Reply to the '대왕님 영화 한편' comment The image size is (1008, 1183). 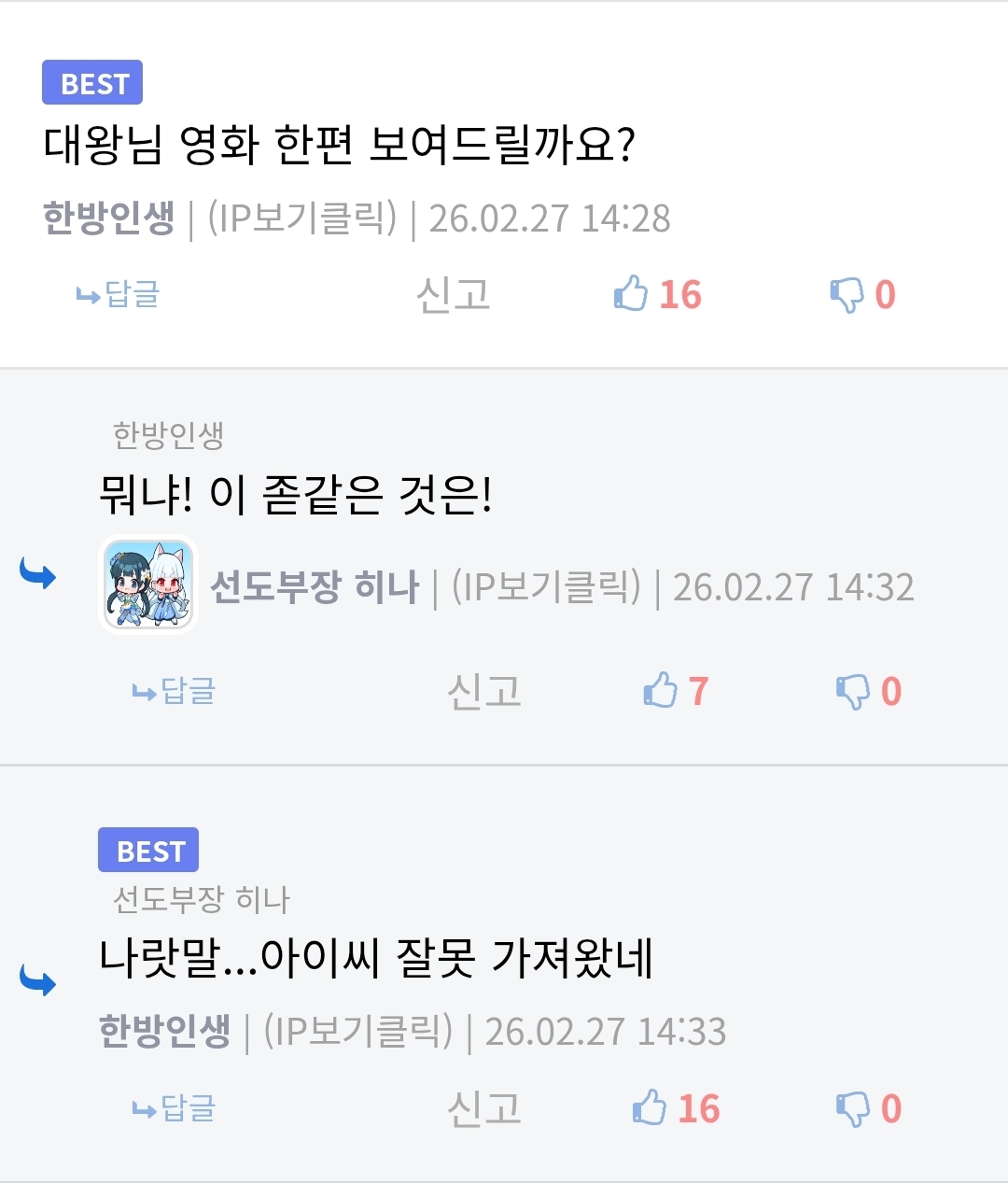click(119, 295)
